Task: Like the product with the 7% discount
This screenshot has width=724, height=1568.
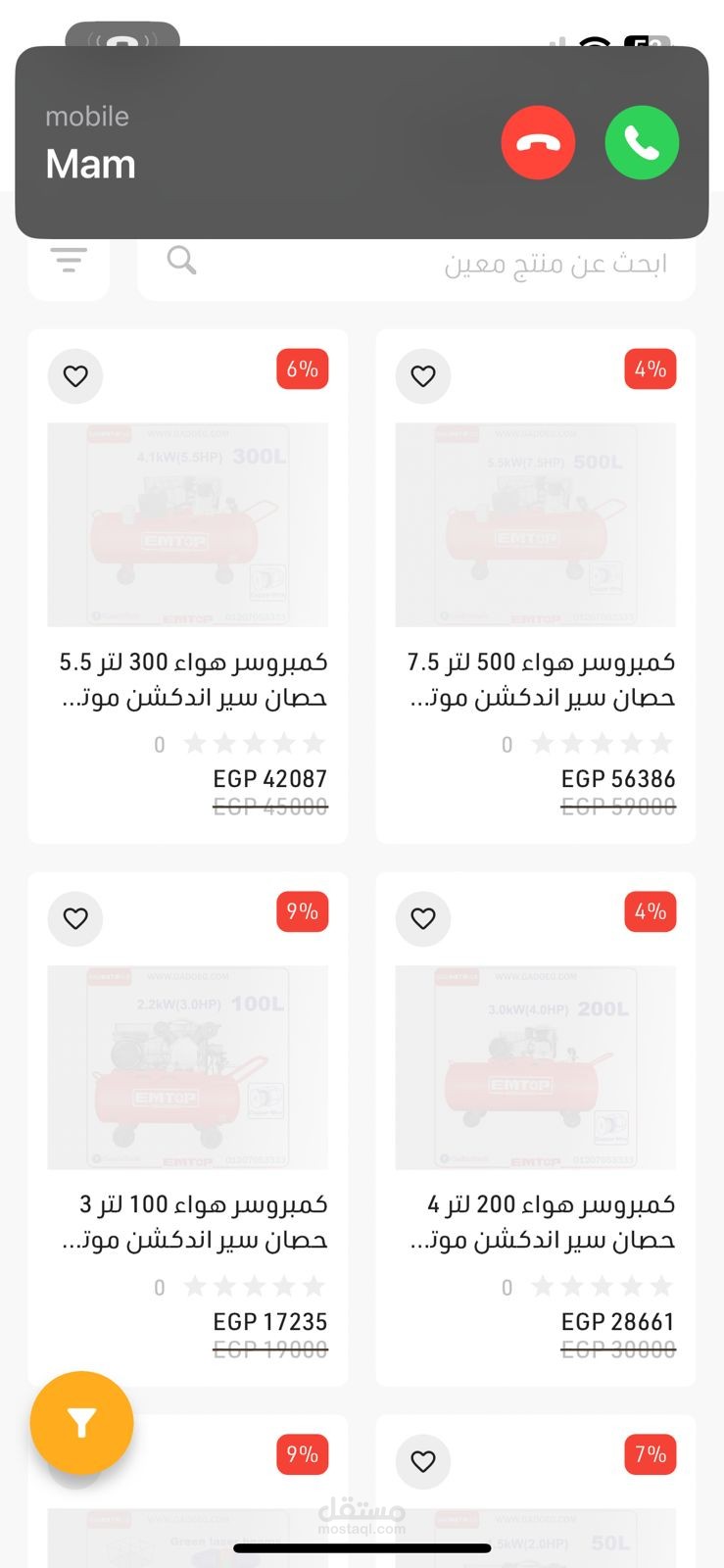Action: tap(423, 1462)
